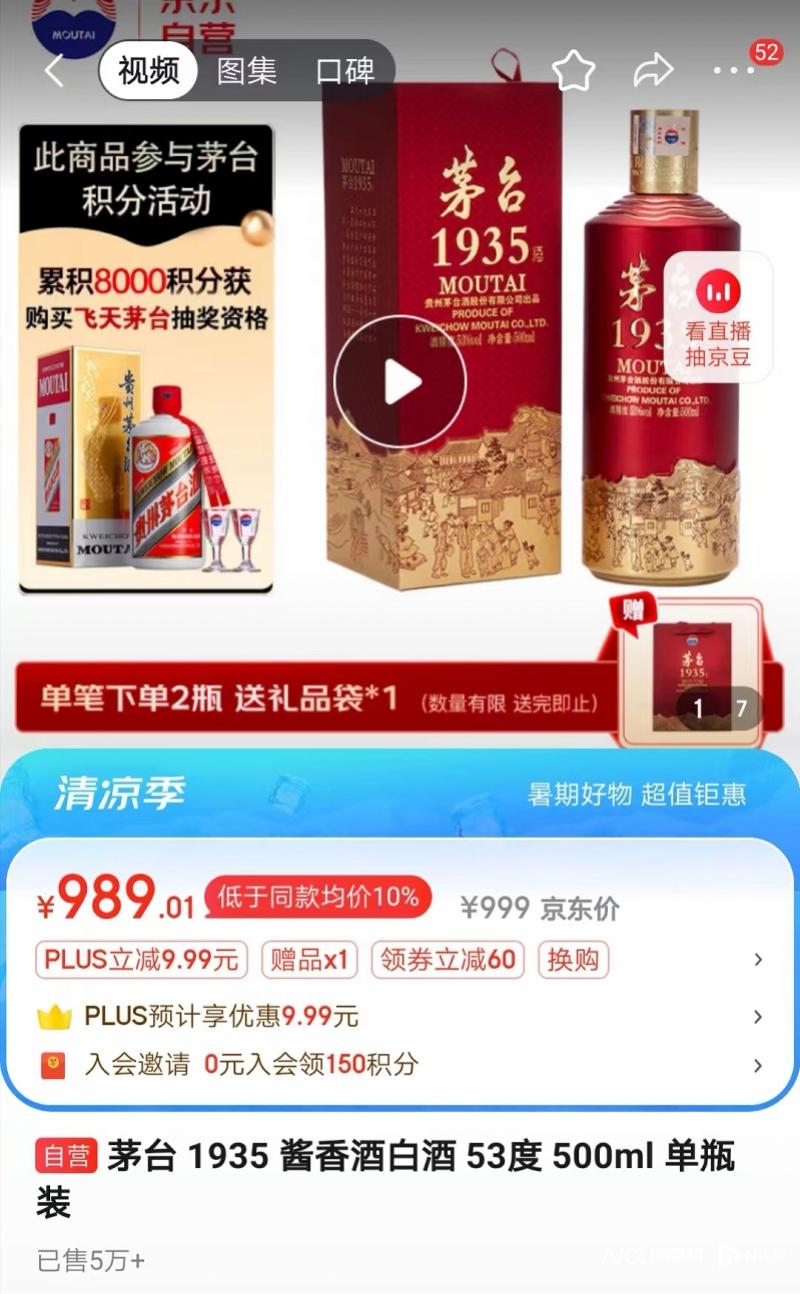
Task: Open 入会邀请 0元入会领150积分 row
Action: (400, 1065)
